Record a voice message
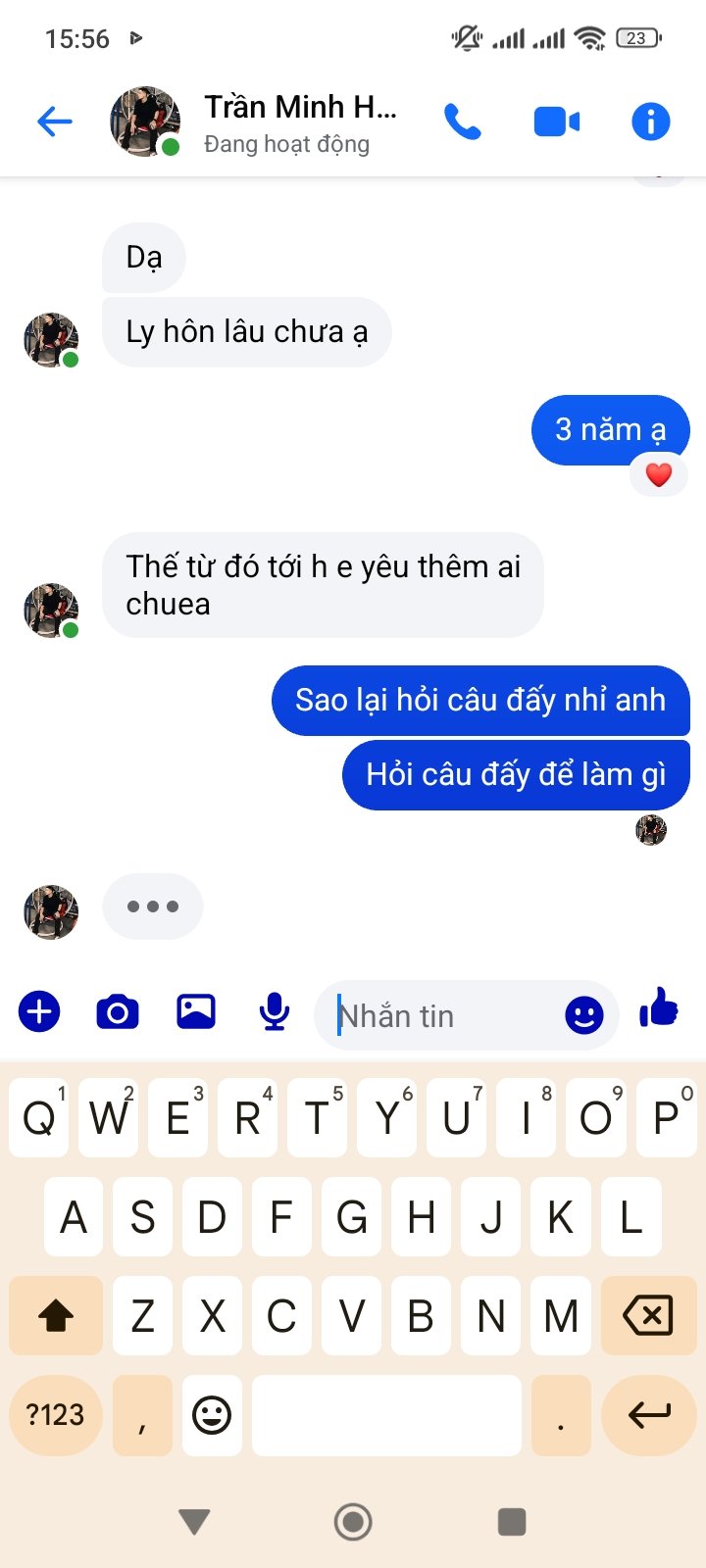 coord(275,1011)
